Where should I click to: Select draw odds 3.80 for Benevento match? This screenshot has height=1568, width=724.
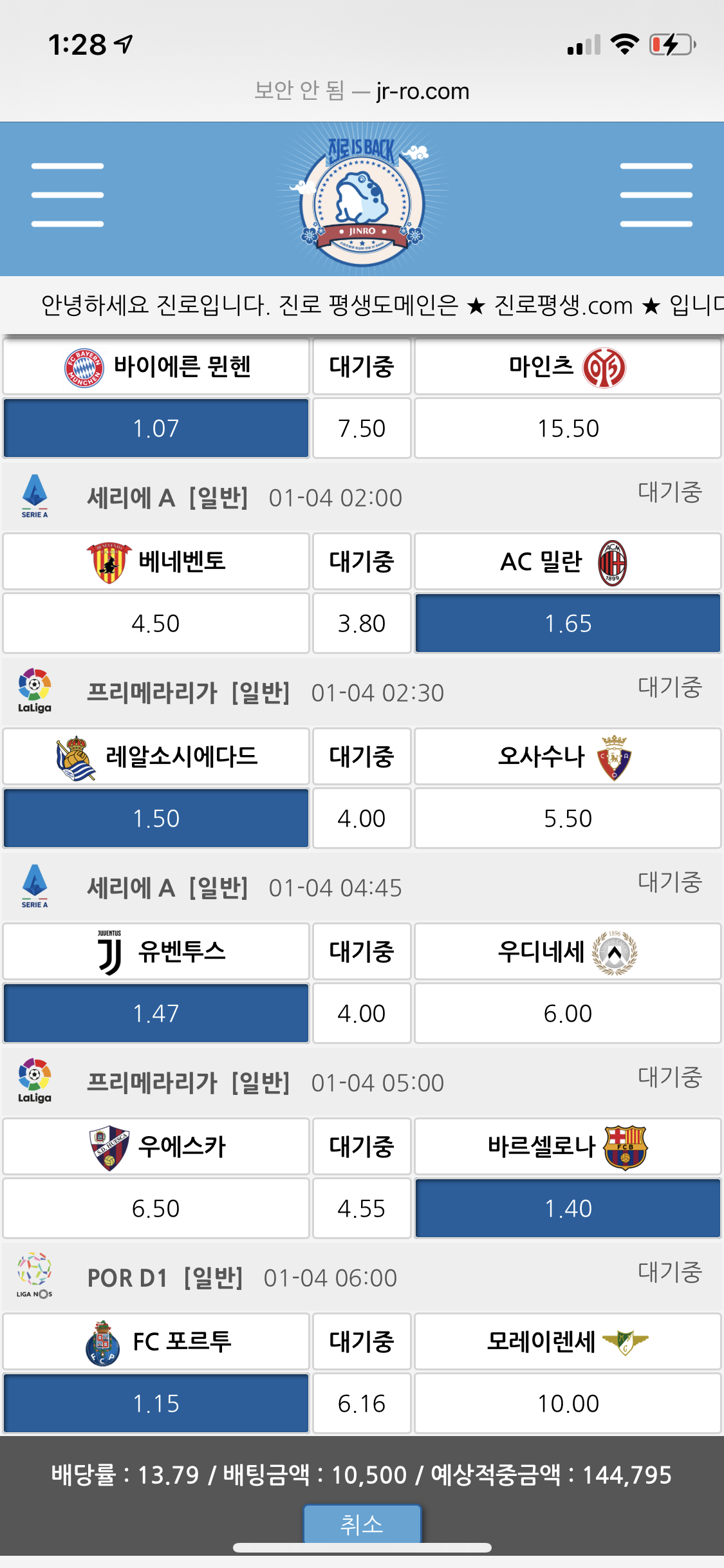click(362, 623)
